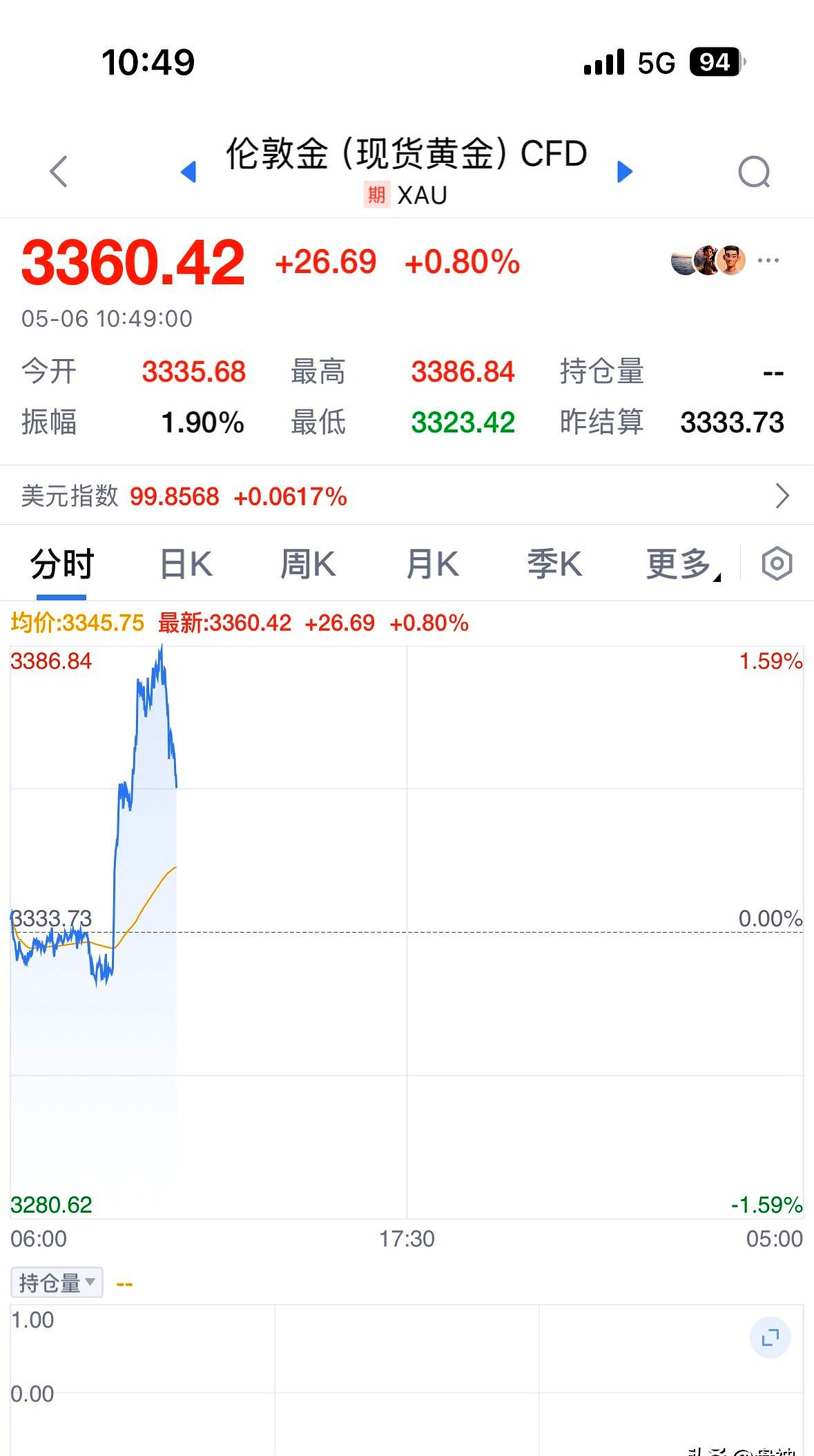Switch to the 周K view
This screenshot has width=814, height=1456.
click(x=308, y=563)
